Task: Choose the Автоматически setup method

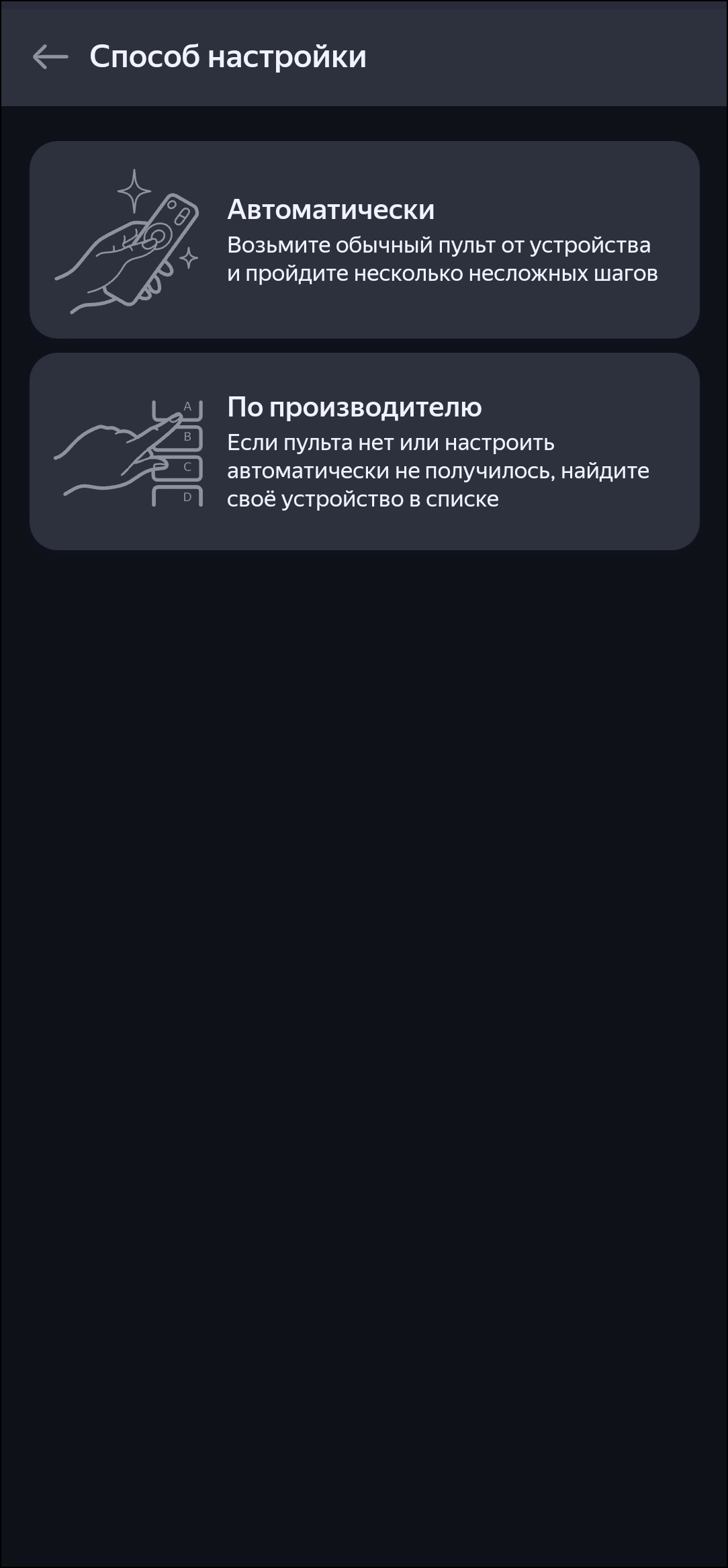Action: tap(364, 240)
